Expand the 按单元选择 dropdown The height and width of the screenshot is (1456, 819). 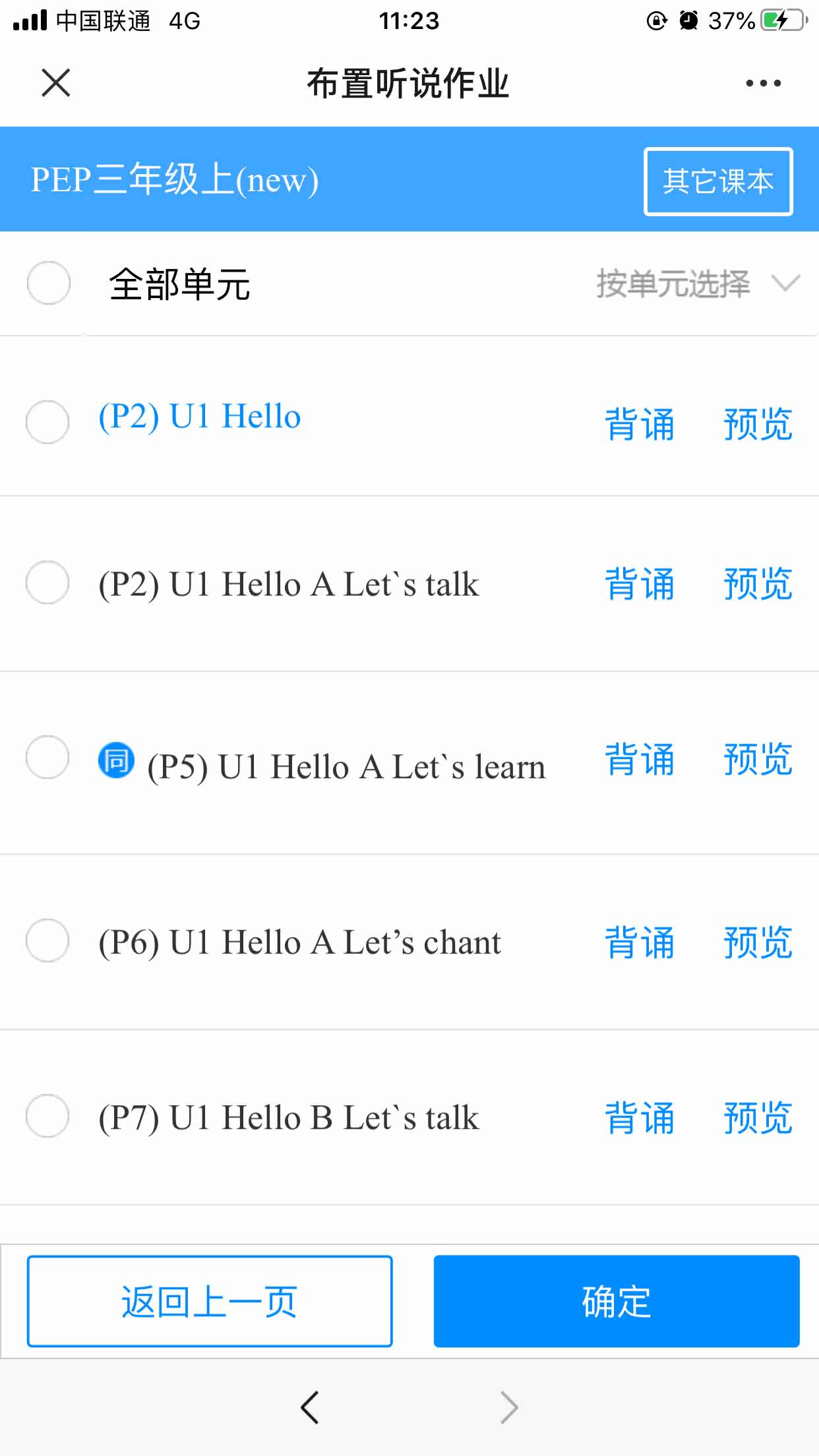click(x=698, y=284)
